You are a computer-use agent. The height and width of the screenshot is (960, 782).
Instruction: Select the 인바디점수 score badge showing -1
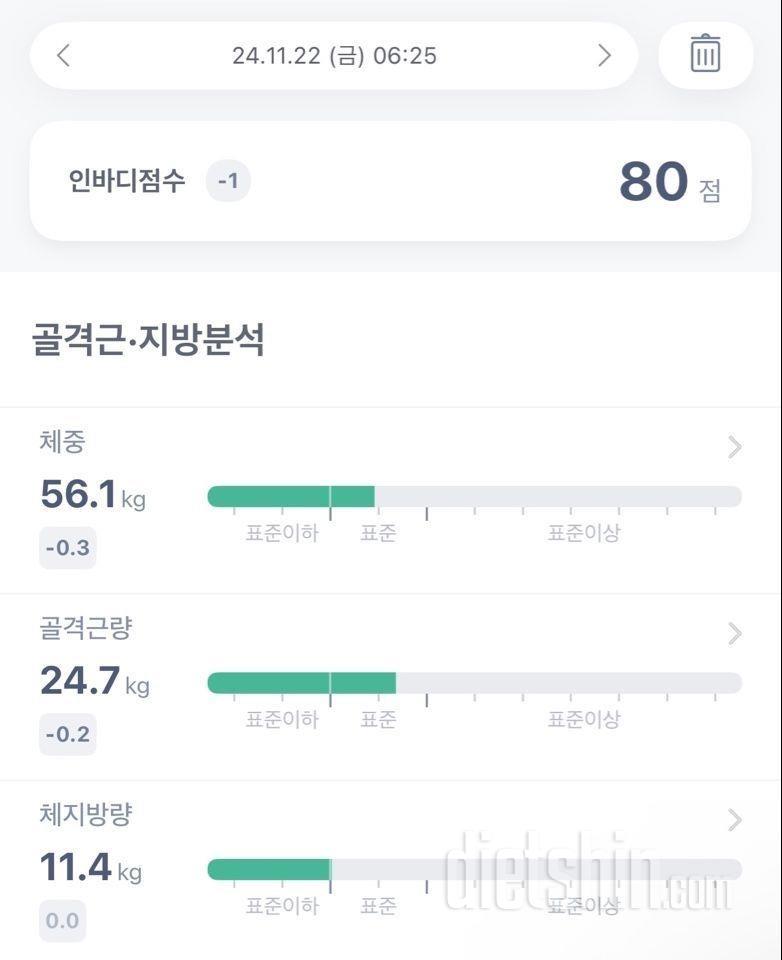(x=227, y=181)
